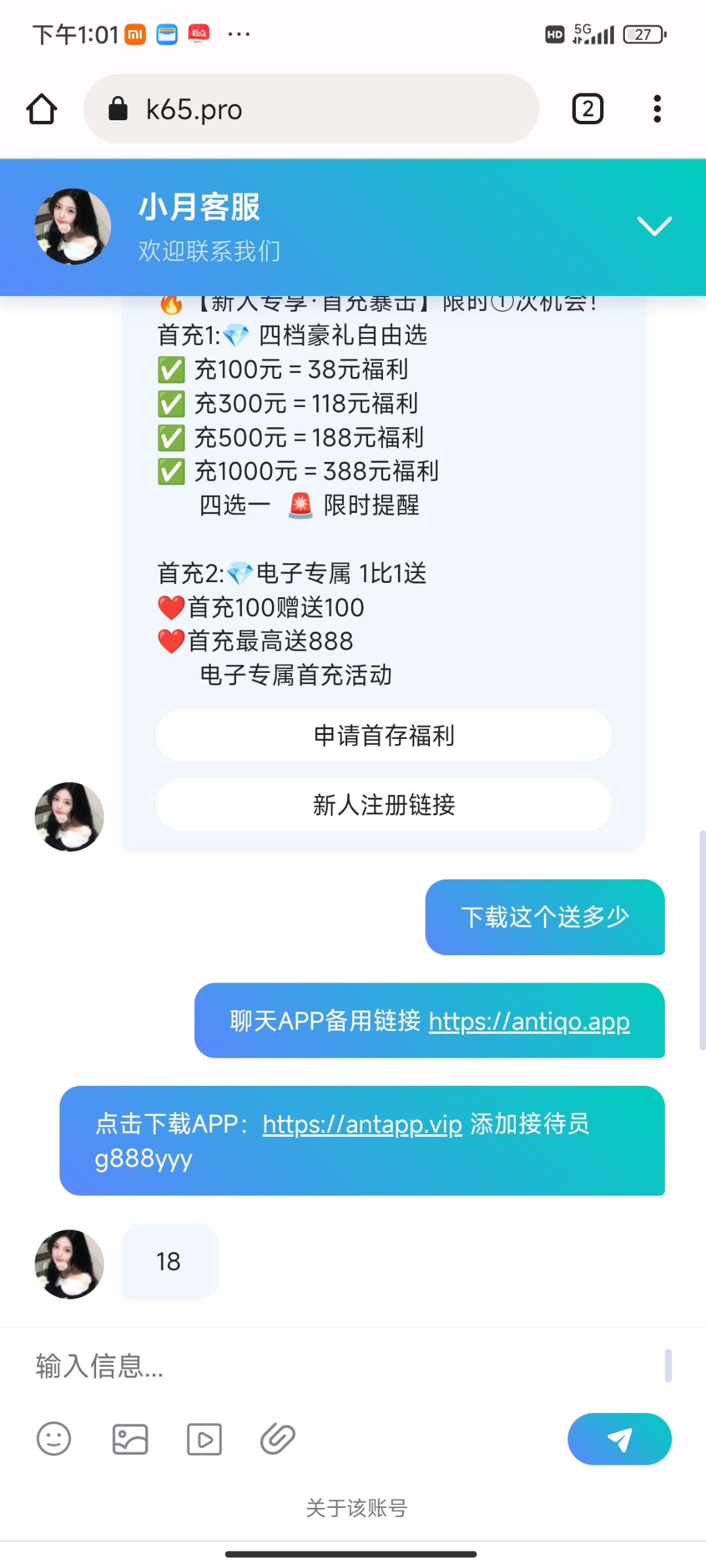This screenshot has width=706, height=1568.
Task: Tap the 申请首存福利 button
Action: [x=383, y=735]
